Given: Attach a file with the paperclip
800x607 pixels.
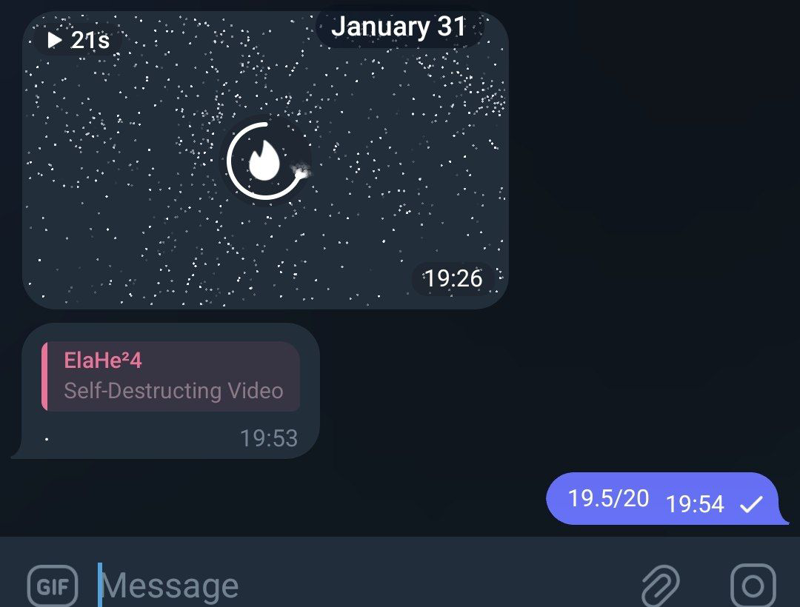Looking at the screenshot, I should [x=661, y=585].
